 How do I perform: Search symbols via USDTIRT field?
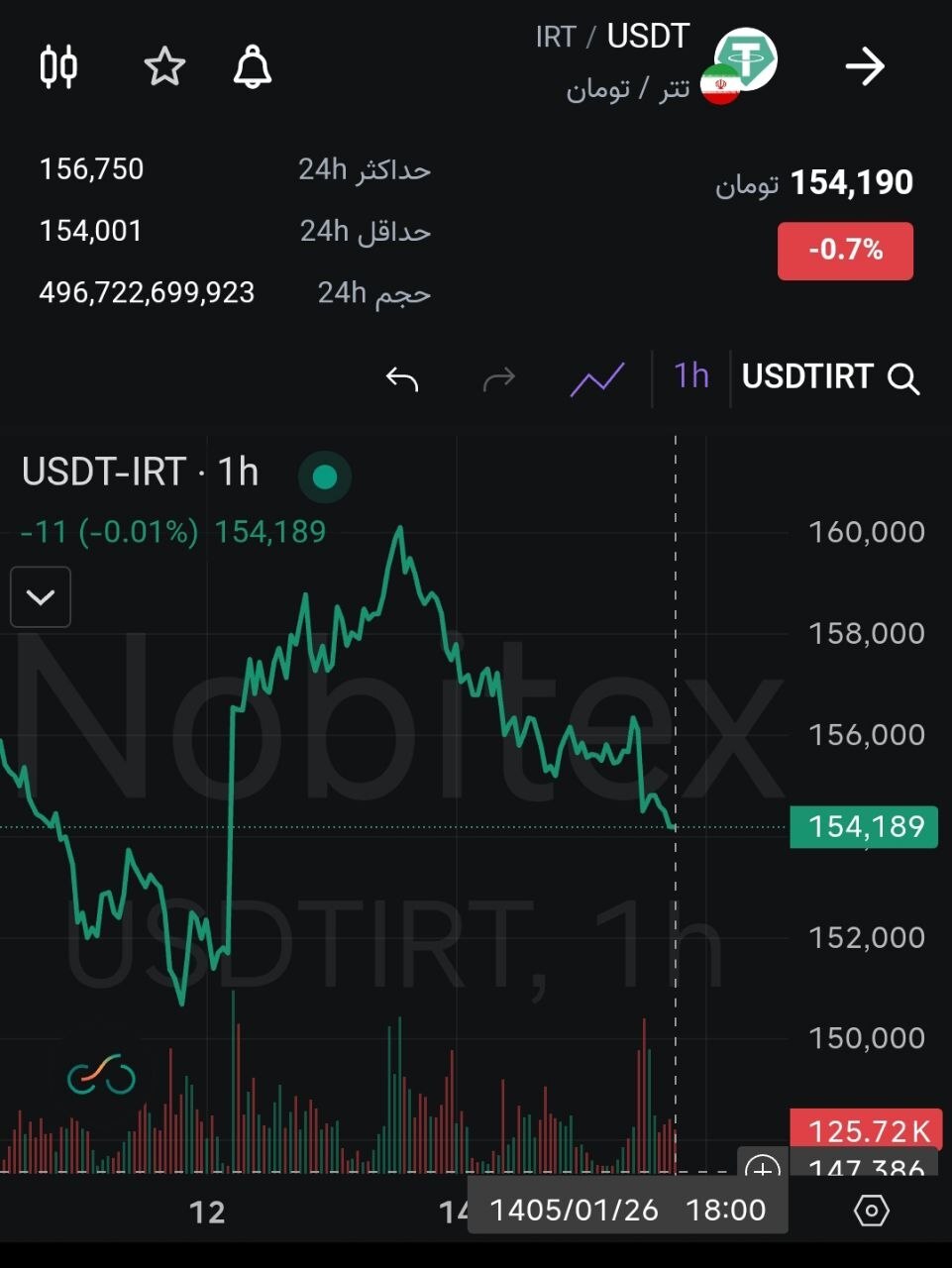pyautogui.click(x=830, y=377)
